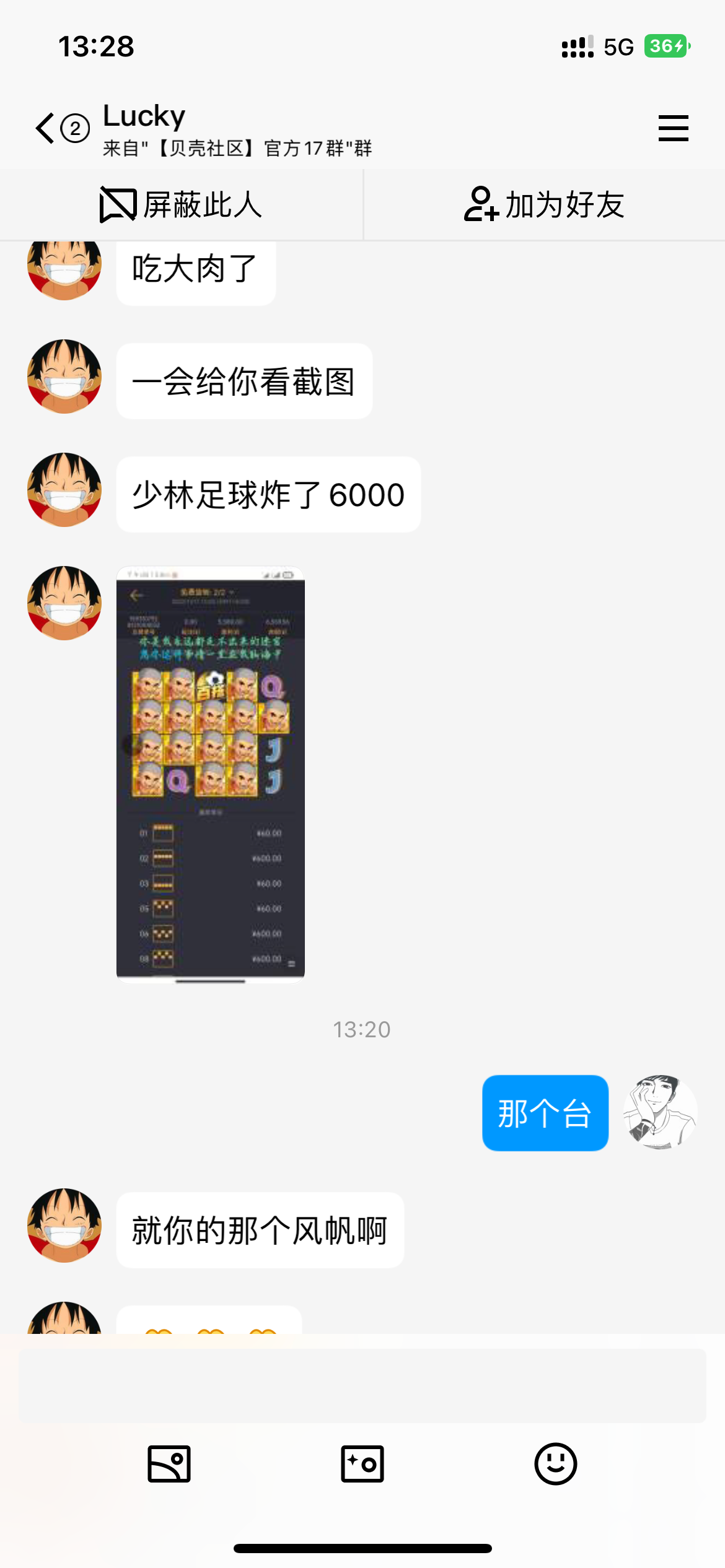
Task: Tap my own avatar next to 那个台
Action: (661, 1113)
